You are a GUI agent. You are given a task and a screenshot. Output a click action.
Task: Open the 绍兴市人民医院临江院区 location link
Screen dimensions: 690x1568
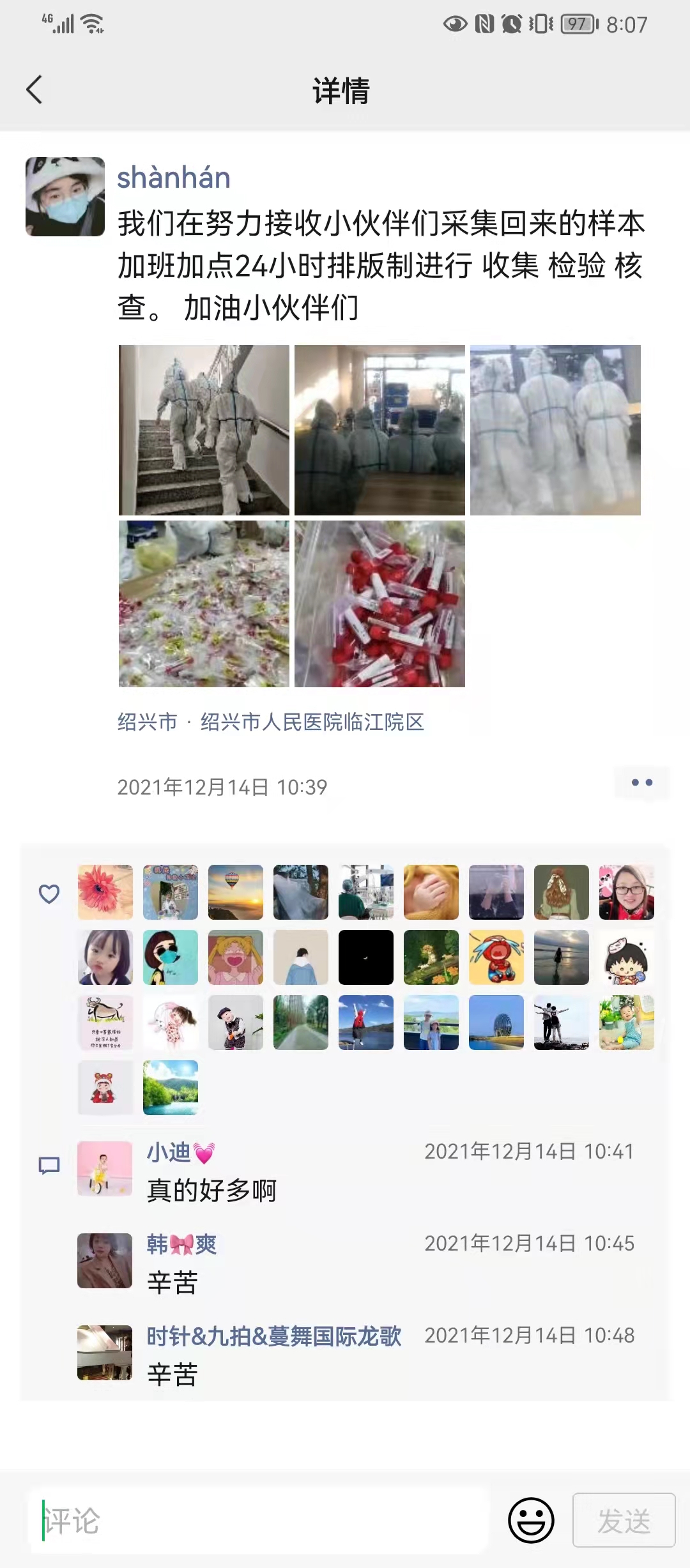coord(312,722)
